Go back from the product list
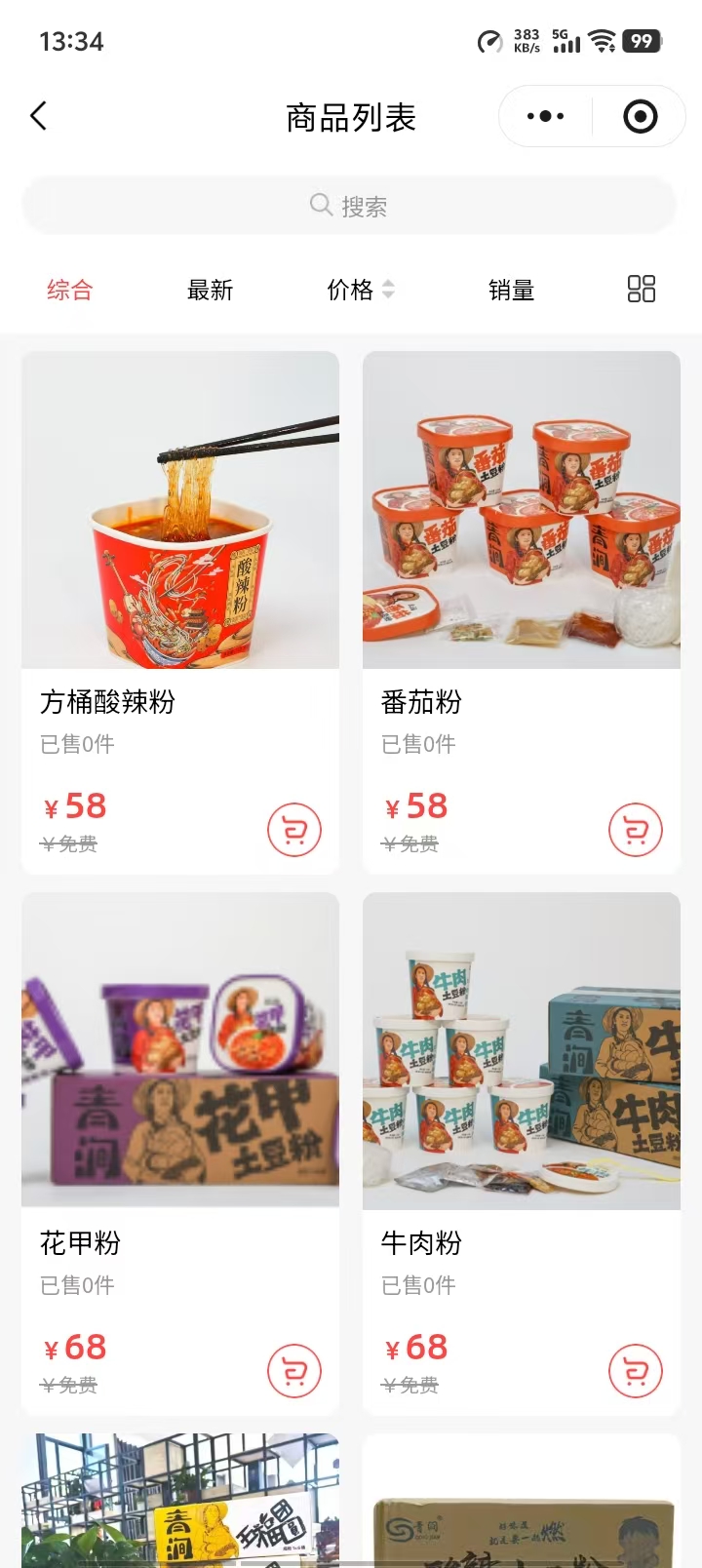This screenshot has height=1568, width=702. pyautogui.click(x=39, y=117)
